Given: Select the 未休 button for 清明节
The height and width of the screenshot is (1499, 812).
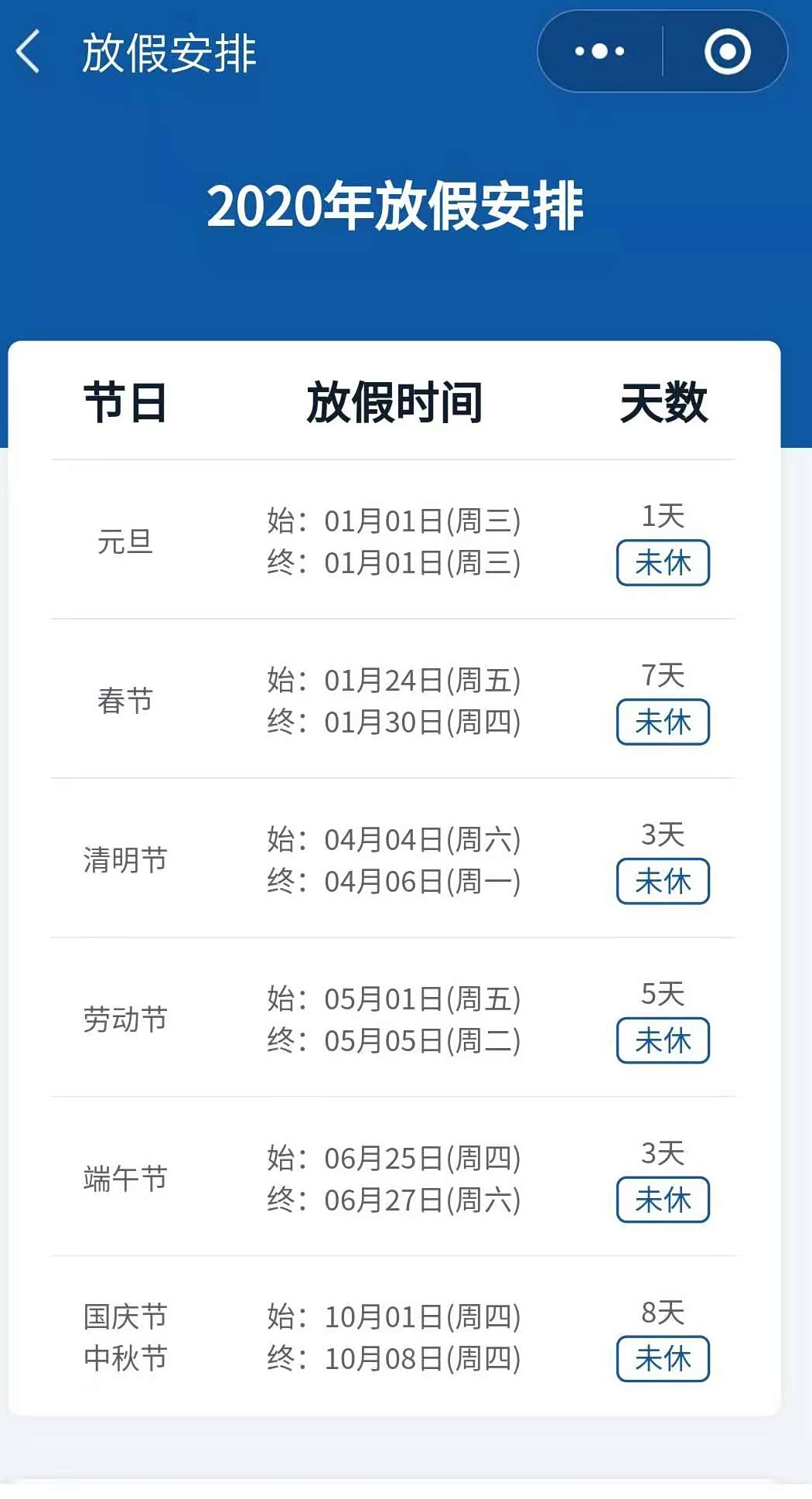Looking at the screenshot, I should coord(663,881).
